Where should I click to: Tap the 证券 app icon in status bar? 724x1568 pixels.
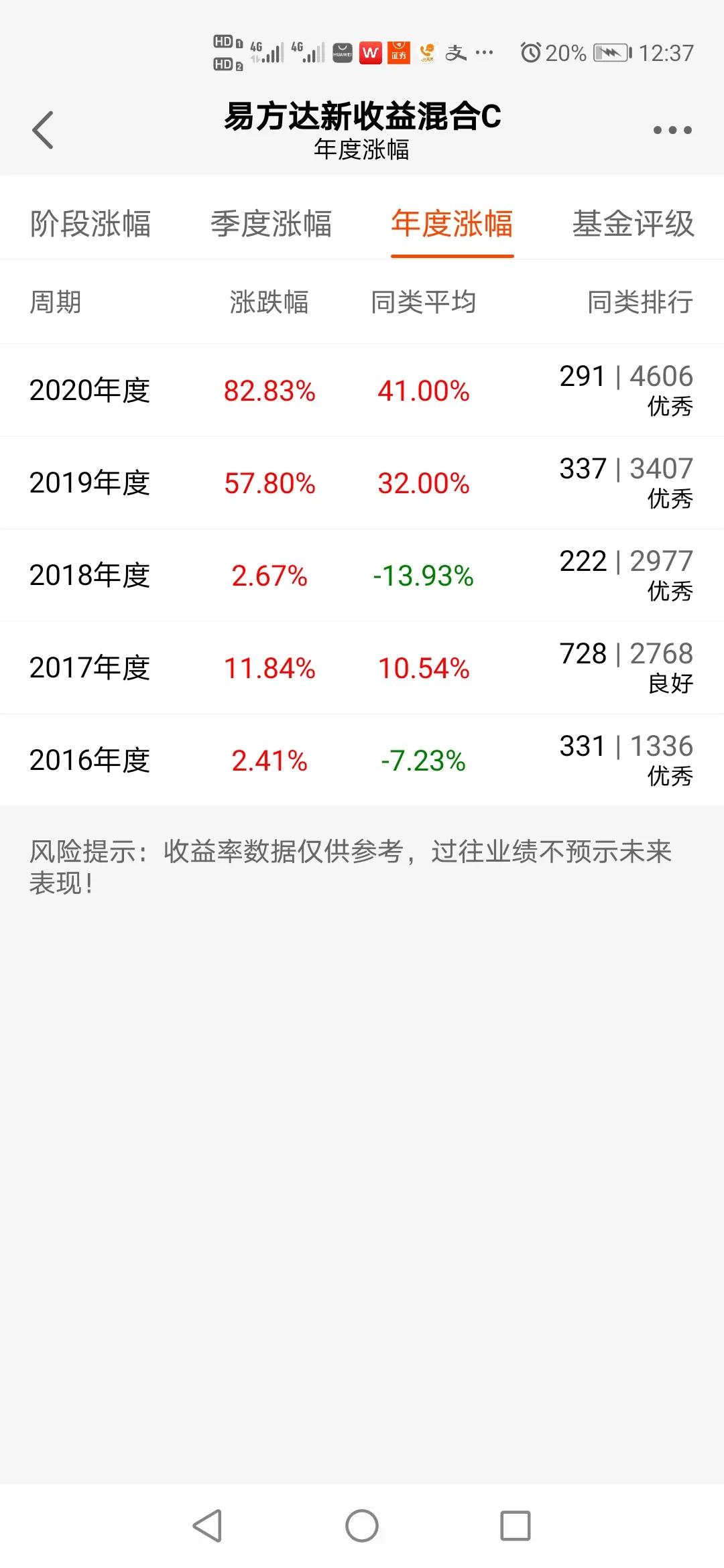coord(399,53)
